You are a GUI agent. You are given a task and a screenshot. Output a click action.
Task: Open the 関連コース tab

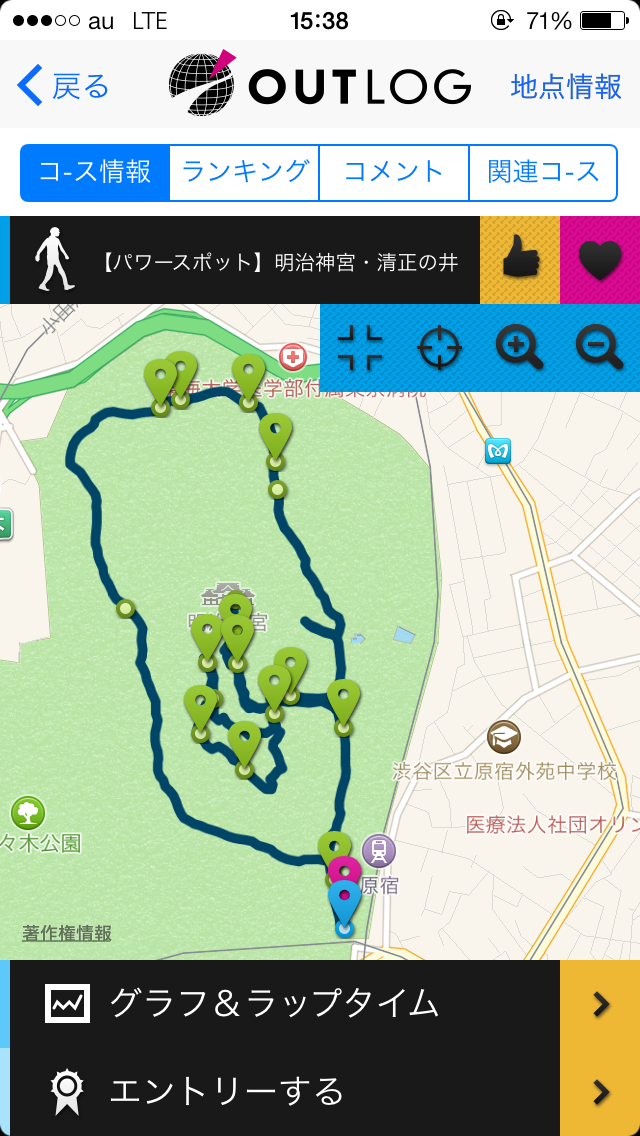(x=544, y=172)
